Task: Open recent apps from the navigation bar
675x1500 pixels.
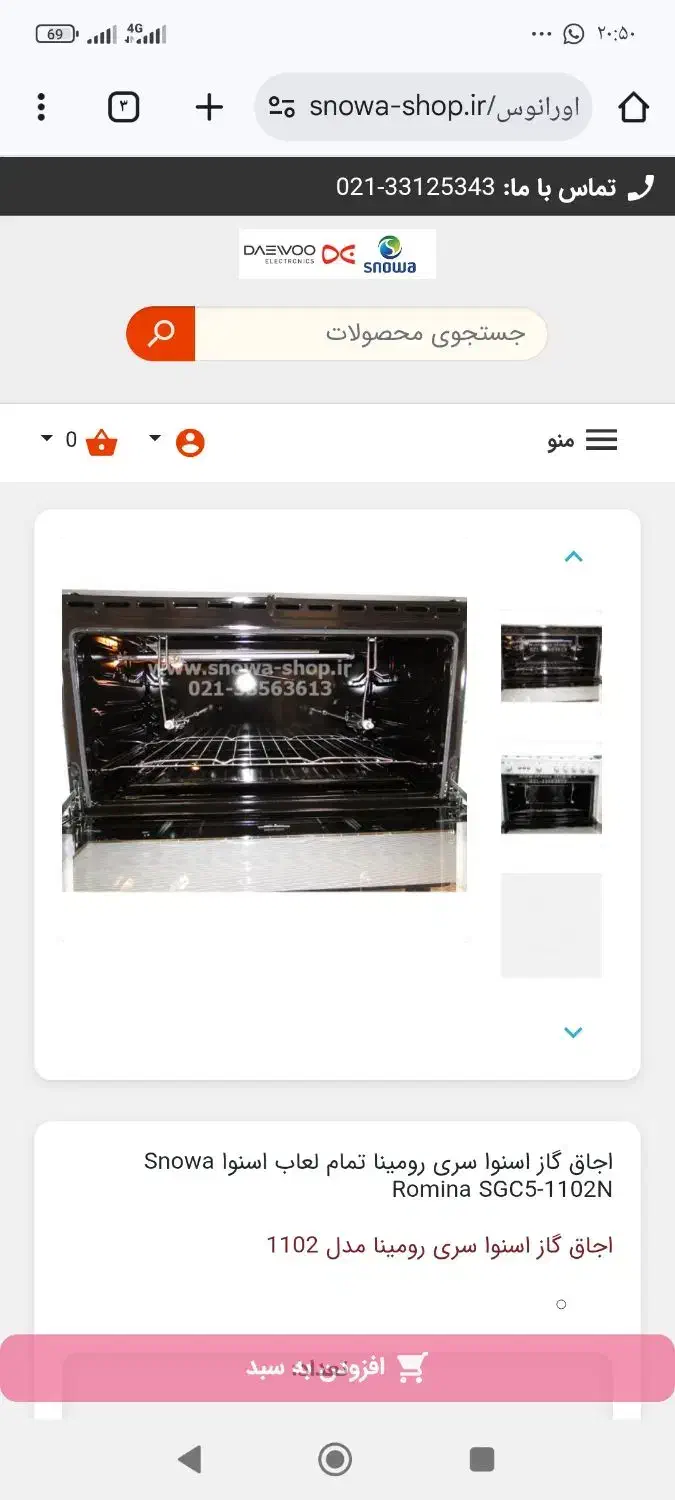Action: click(482, 1459)
